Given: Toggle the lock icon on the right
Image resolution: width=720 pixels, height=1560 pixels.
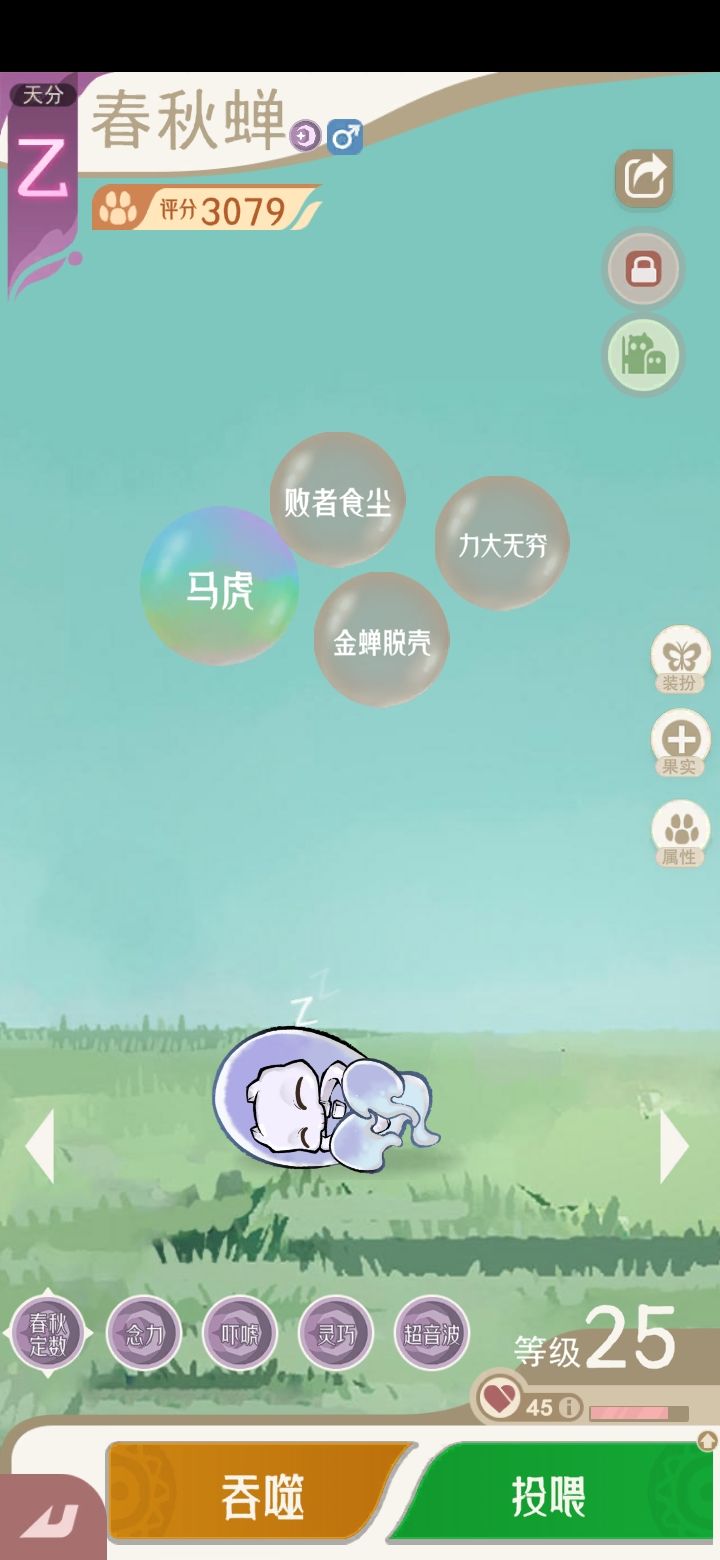Looking at the screenshot, I should point(643,268).
